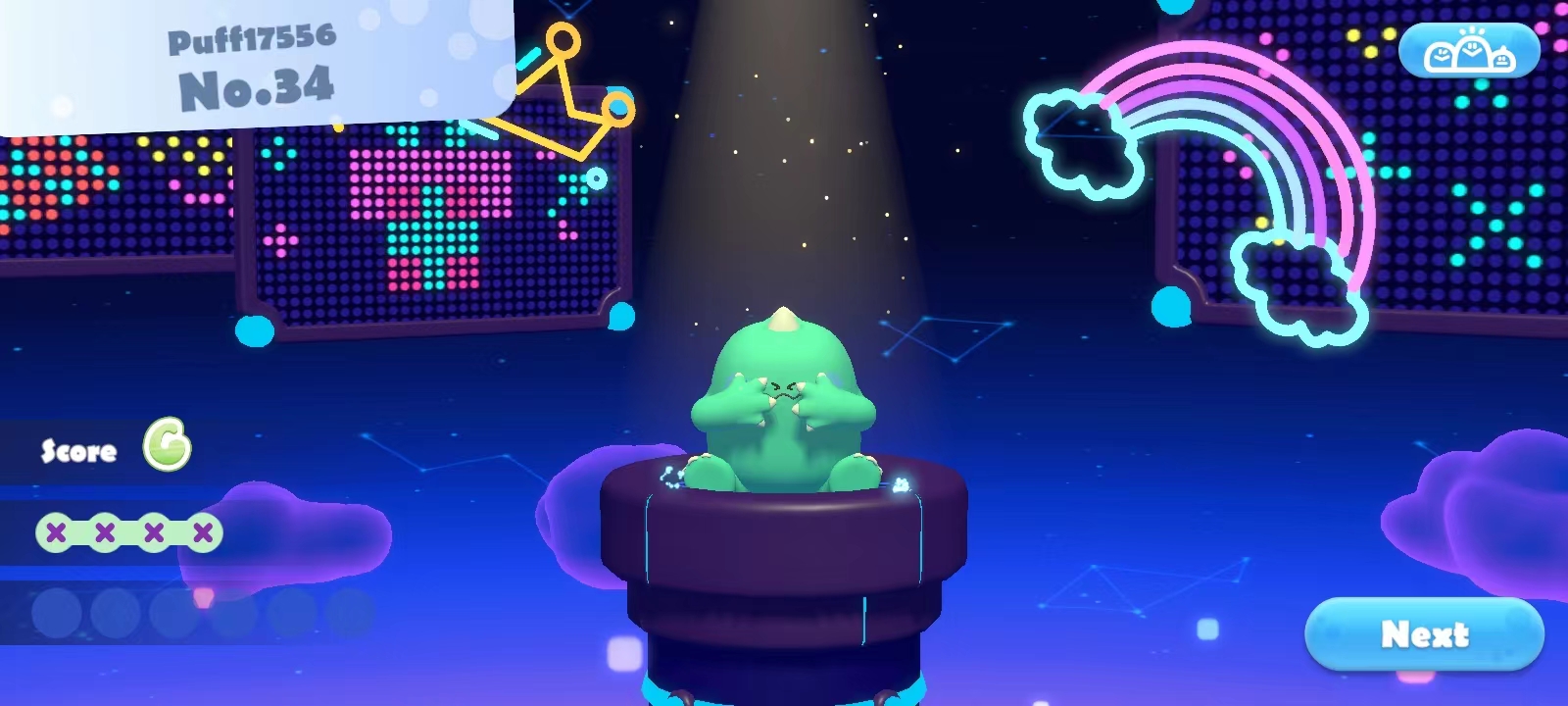Tap the Next button
Viewport: 1568px width, 706px height.
coord(1424,634)
